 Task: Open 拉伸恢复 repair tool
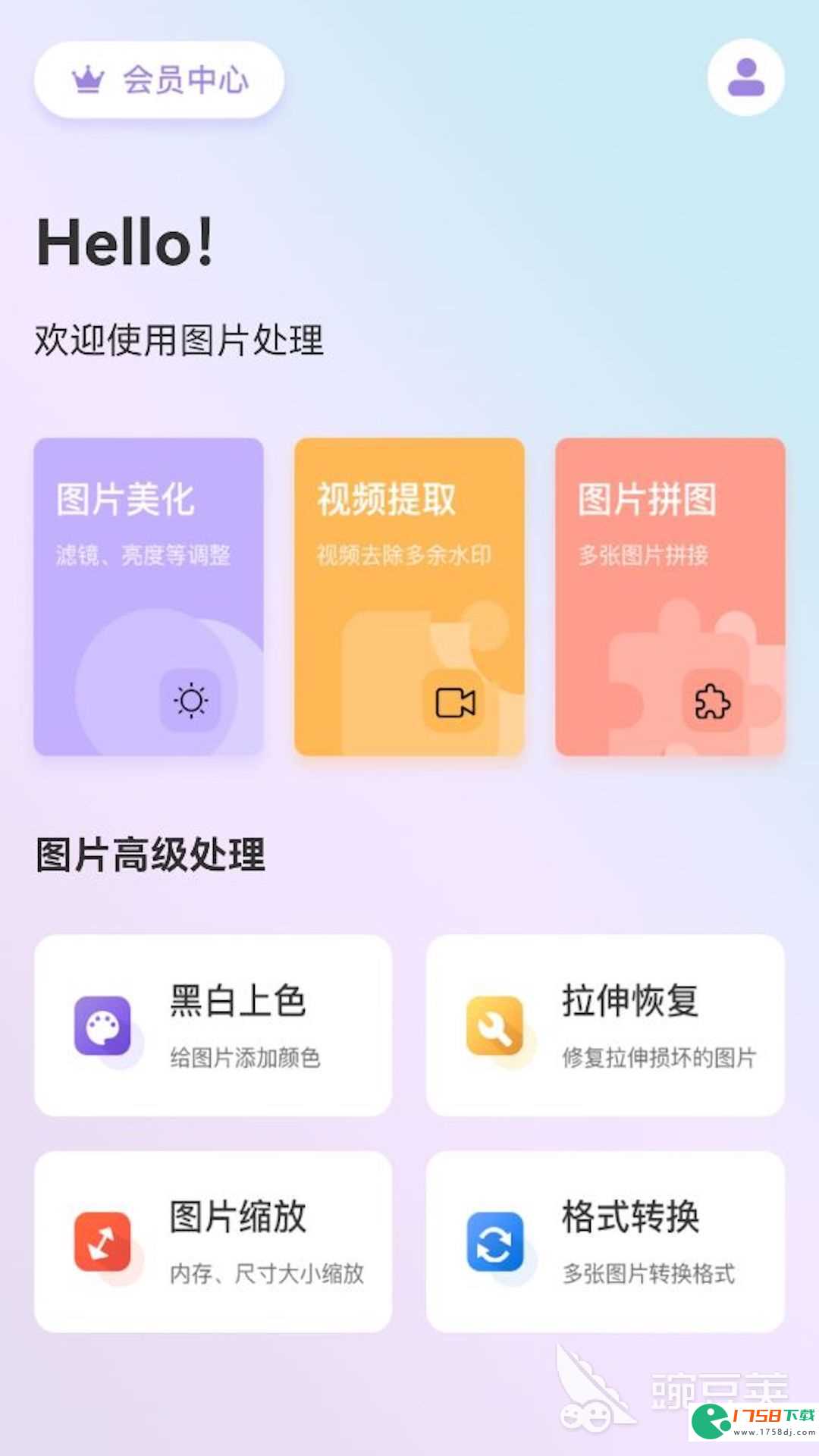point(605,1025)
